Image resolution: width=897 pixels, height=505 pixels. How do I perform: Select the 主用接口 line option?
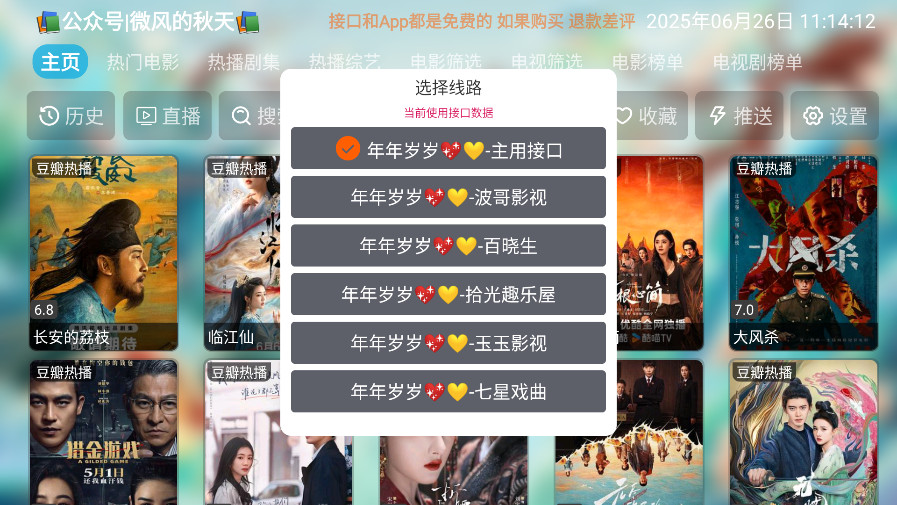point(448,149)
